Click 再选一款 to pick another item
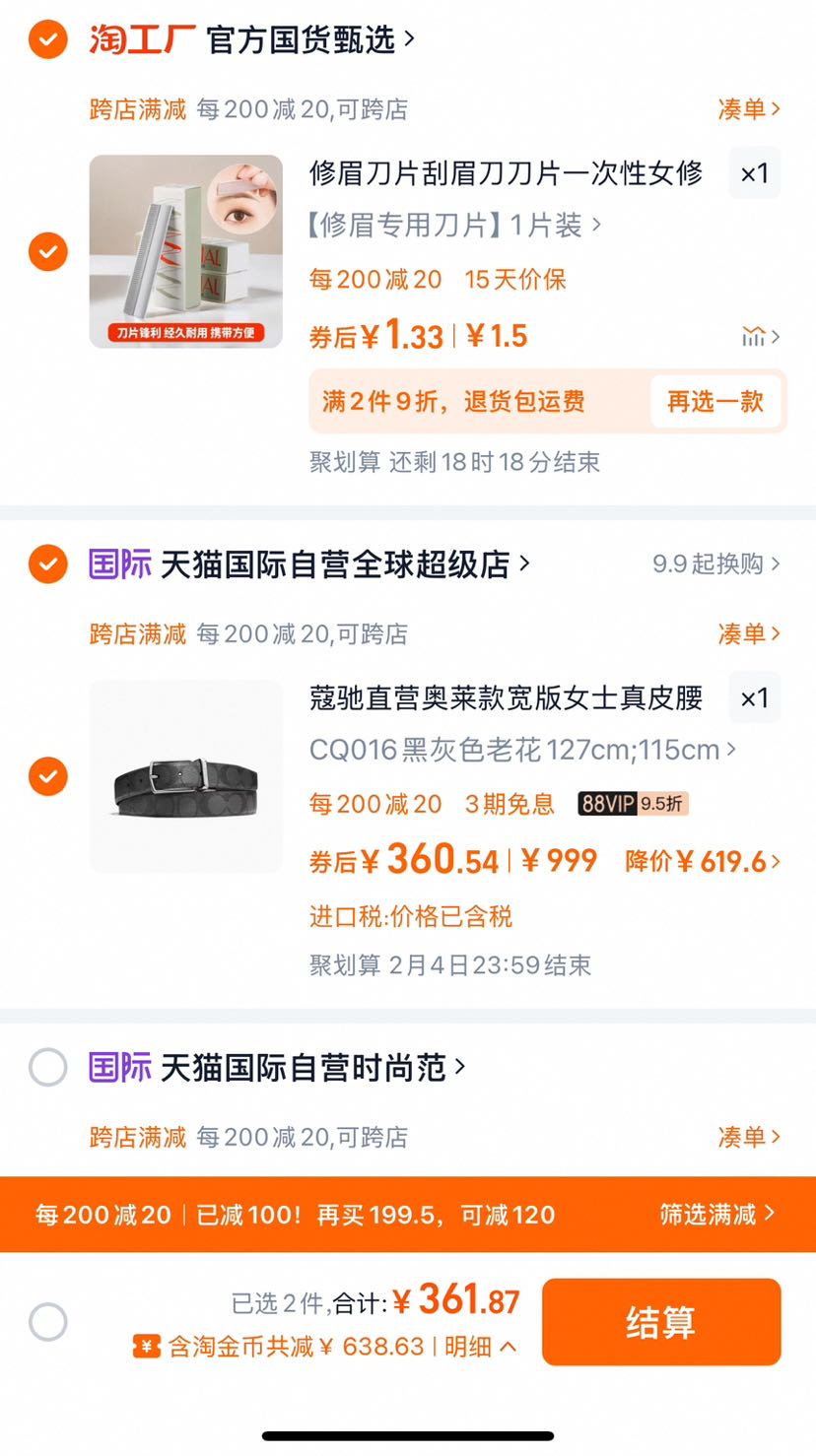Screen dimensions: 816x1456 coord(716,402)
